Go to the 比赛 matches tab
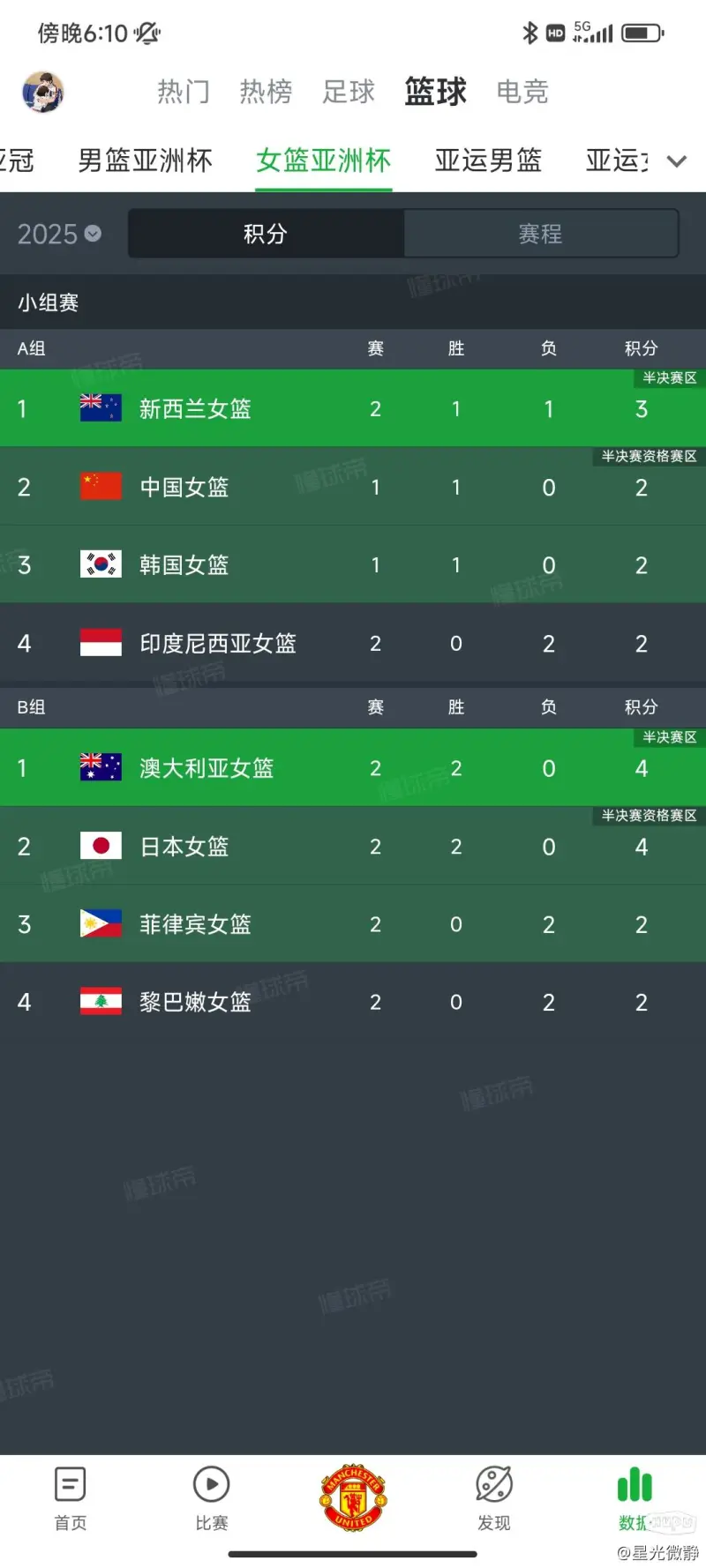The image size is (706, 1568). 212,1498
